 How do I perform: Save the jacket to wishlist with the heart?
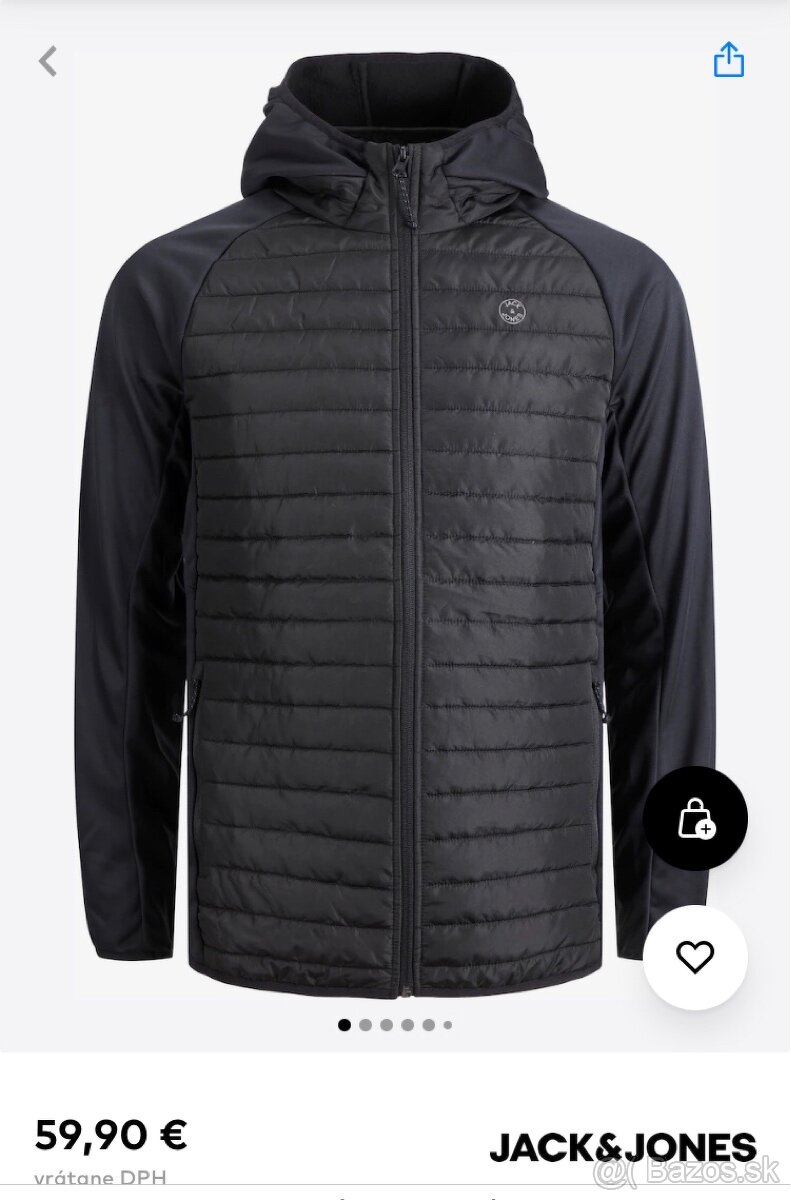coord(695,957)
